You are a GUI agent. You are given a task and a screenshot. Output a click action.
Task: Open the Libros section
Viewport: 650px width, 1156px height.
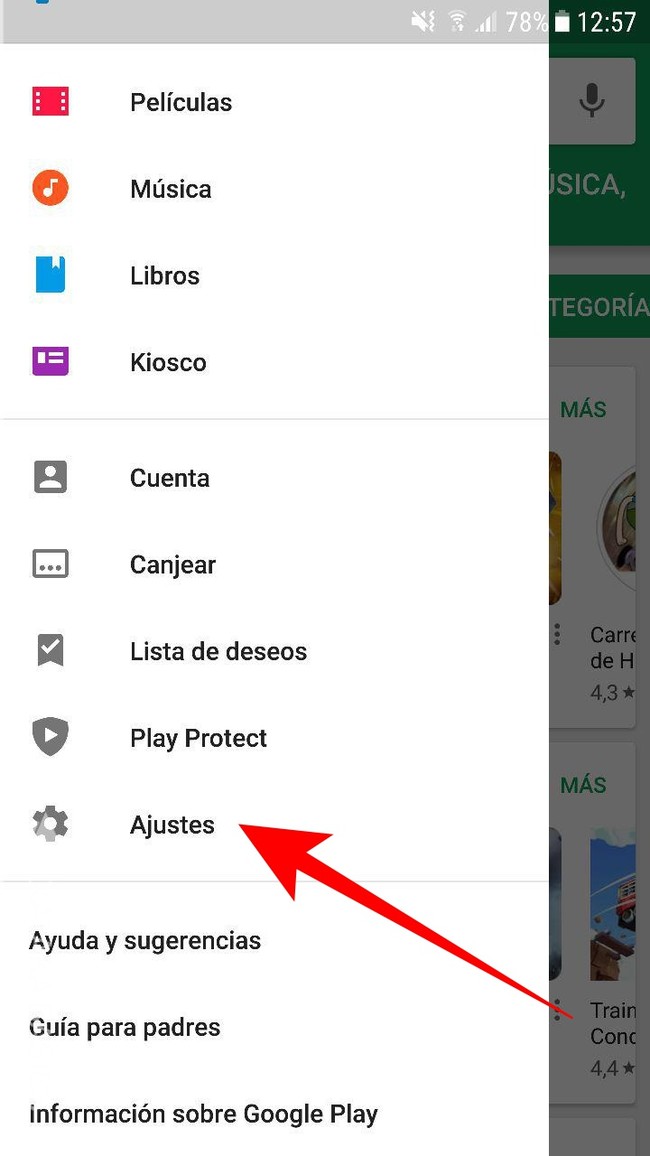(165, 276)
